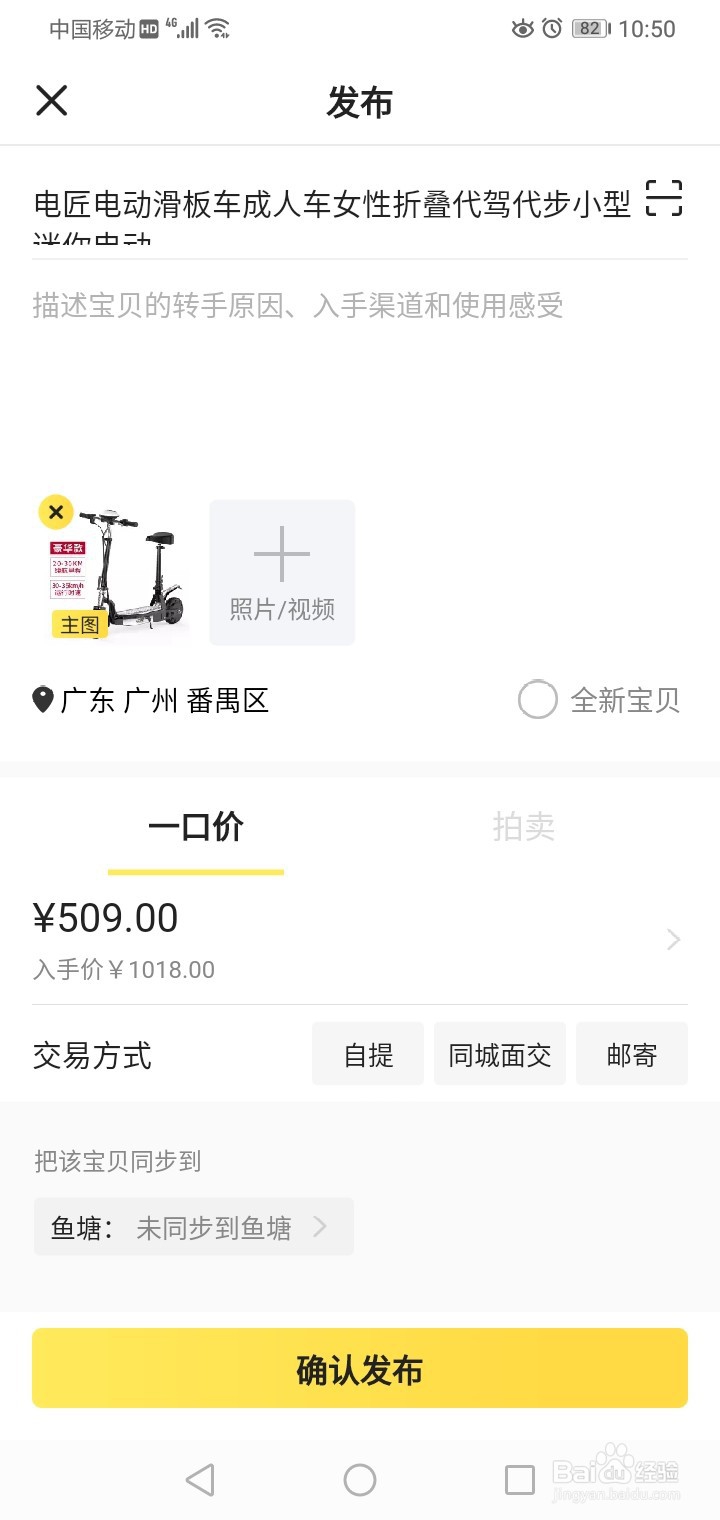This screenshot has width=720, height=1520.
Task: Choose 自提 as trade method
Action: pos(368,1054)
